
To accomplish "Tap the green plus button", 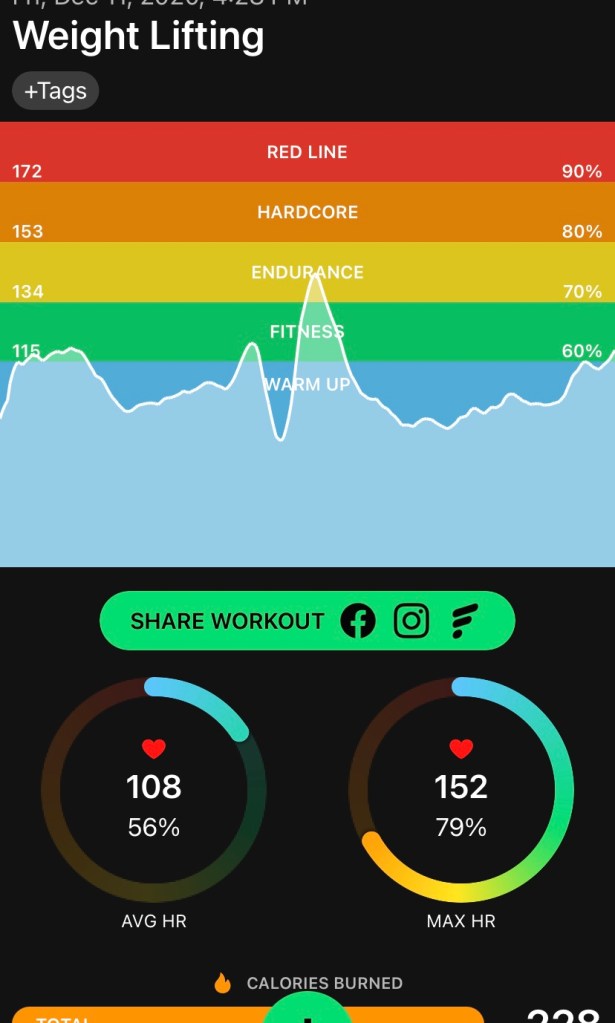I will click(307, 1012).
